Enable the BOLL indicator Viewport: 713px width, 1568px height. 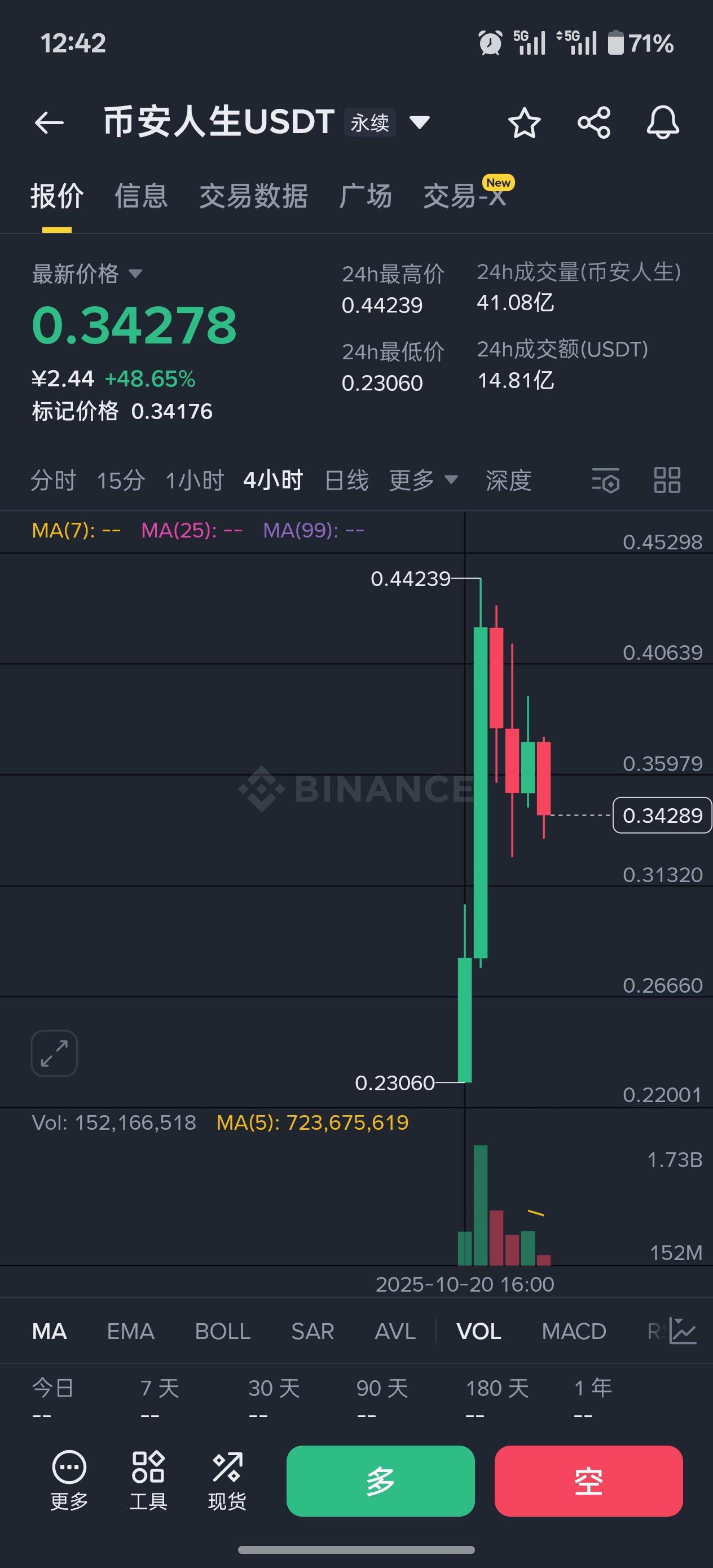(x=222, y=1331)
